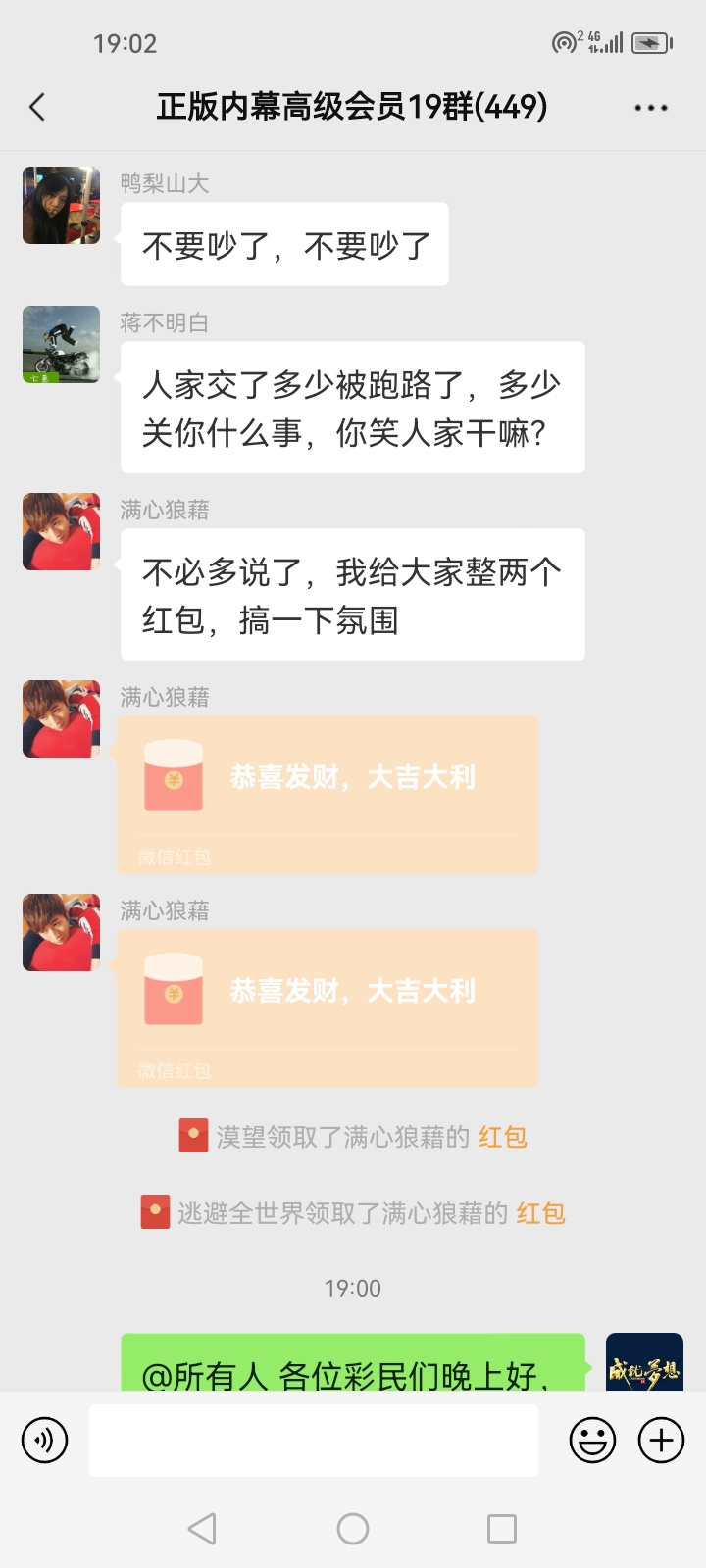Switch to voice message input
Viewport: 706px width, 1568px height.
[45, 1441]
